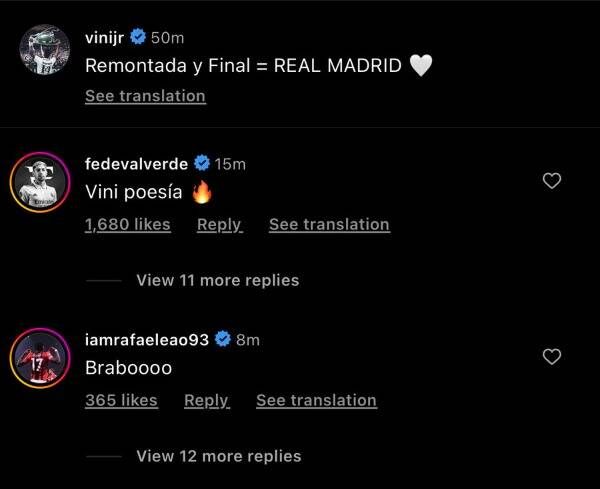Expand View 11 more replies

pyautogui.click(x=217, y=280)
